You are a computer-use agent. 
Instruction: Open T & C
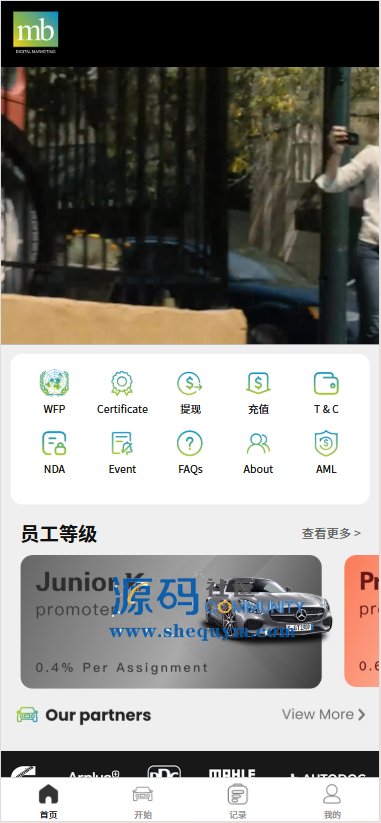[326, 393]
